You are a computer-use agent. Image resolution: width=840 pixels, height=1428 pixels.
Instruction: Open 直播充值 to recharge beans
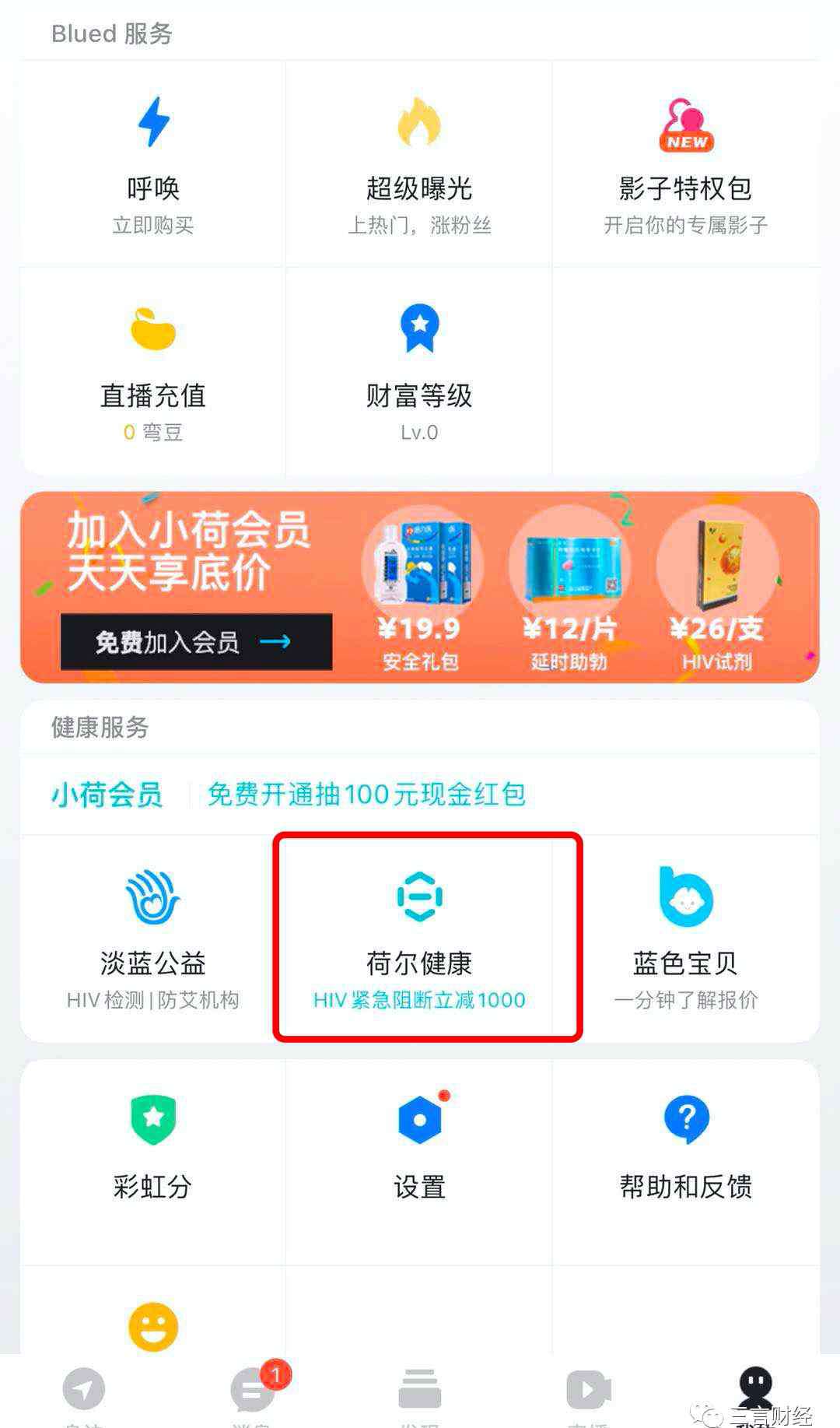[153, 372]
